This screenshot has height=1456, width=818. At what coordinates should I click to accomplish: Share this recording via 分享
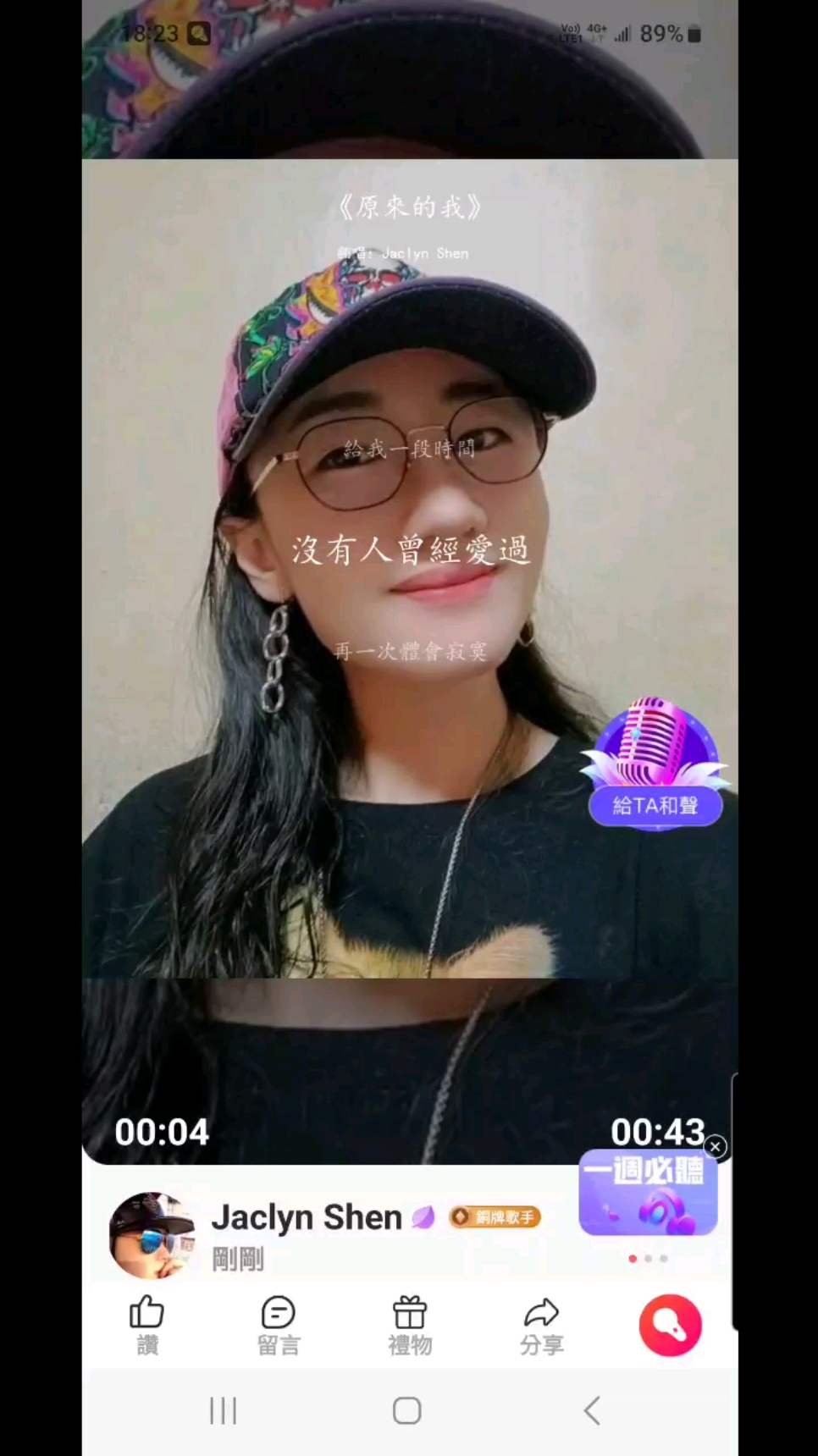point(541,1325)
